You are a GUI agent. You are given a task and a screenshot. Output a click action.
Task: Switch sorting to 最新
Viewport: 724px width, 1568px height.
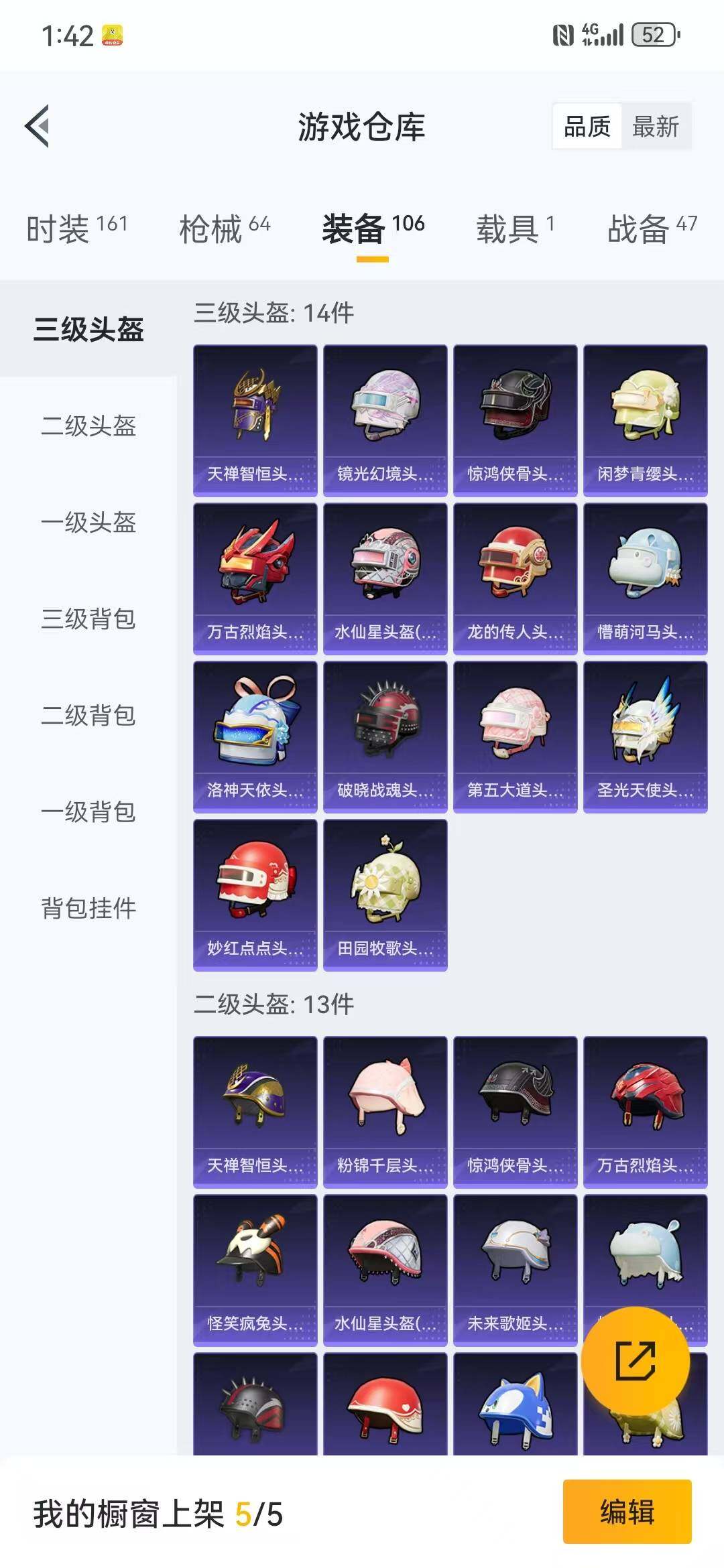[655, 126]
